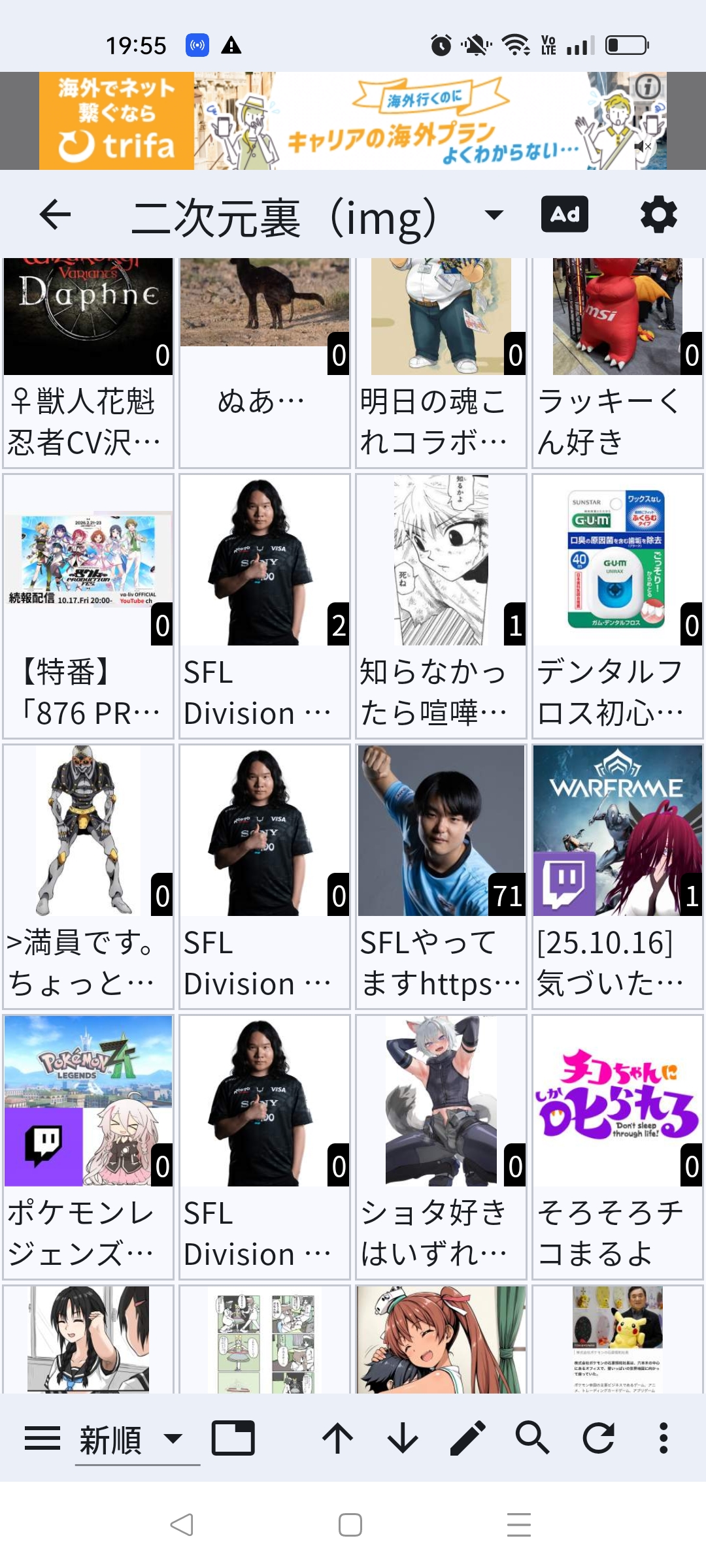Jump to bottom with the down arrow
Screen dimensions: 706x1568
click(403, 1438)
